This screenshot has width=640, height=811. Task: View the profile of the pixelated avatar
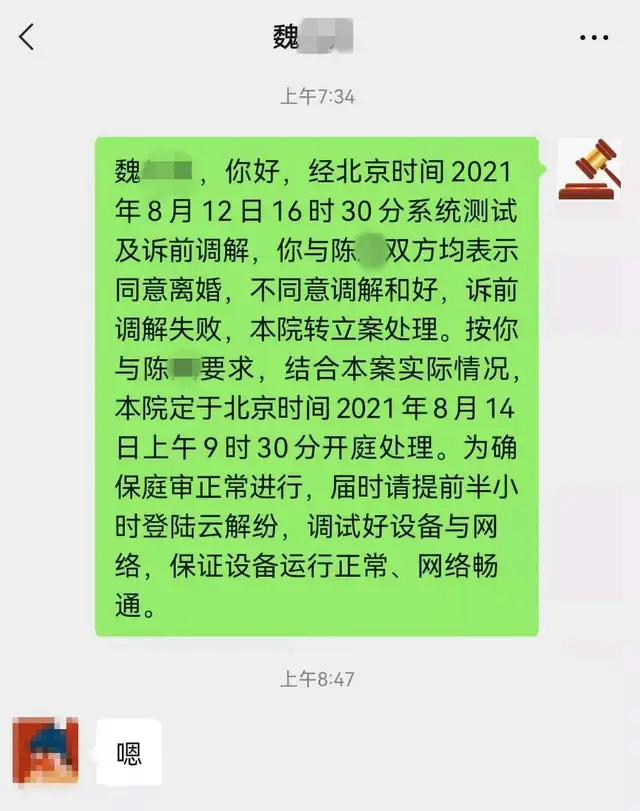pyautogui.click(x=46, y=751)
